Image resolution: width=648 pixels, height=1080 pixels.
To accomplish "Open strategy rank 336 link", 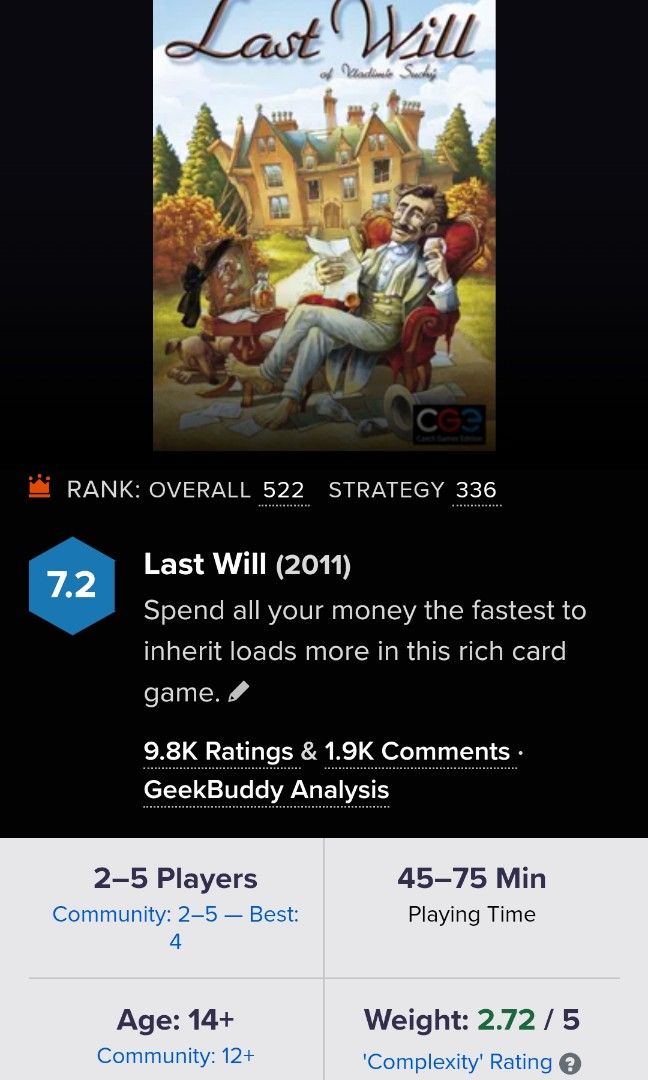I will click(x=476, y=490).
